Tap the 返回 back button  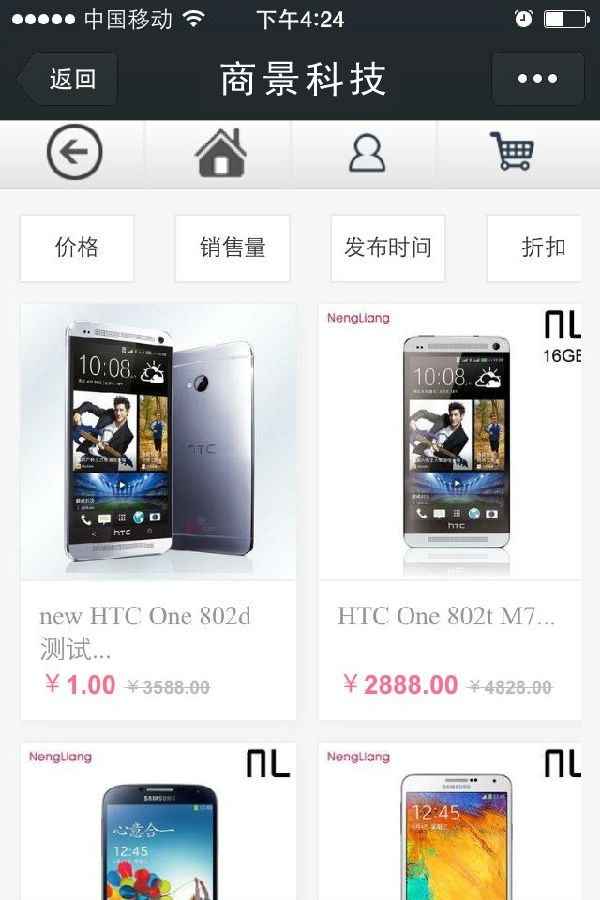click(x=70, y=79)
